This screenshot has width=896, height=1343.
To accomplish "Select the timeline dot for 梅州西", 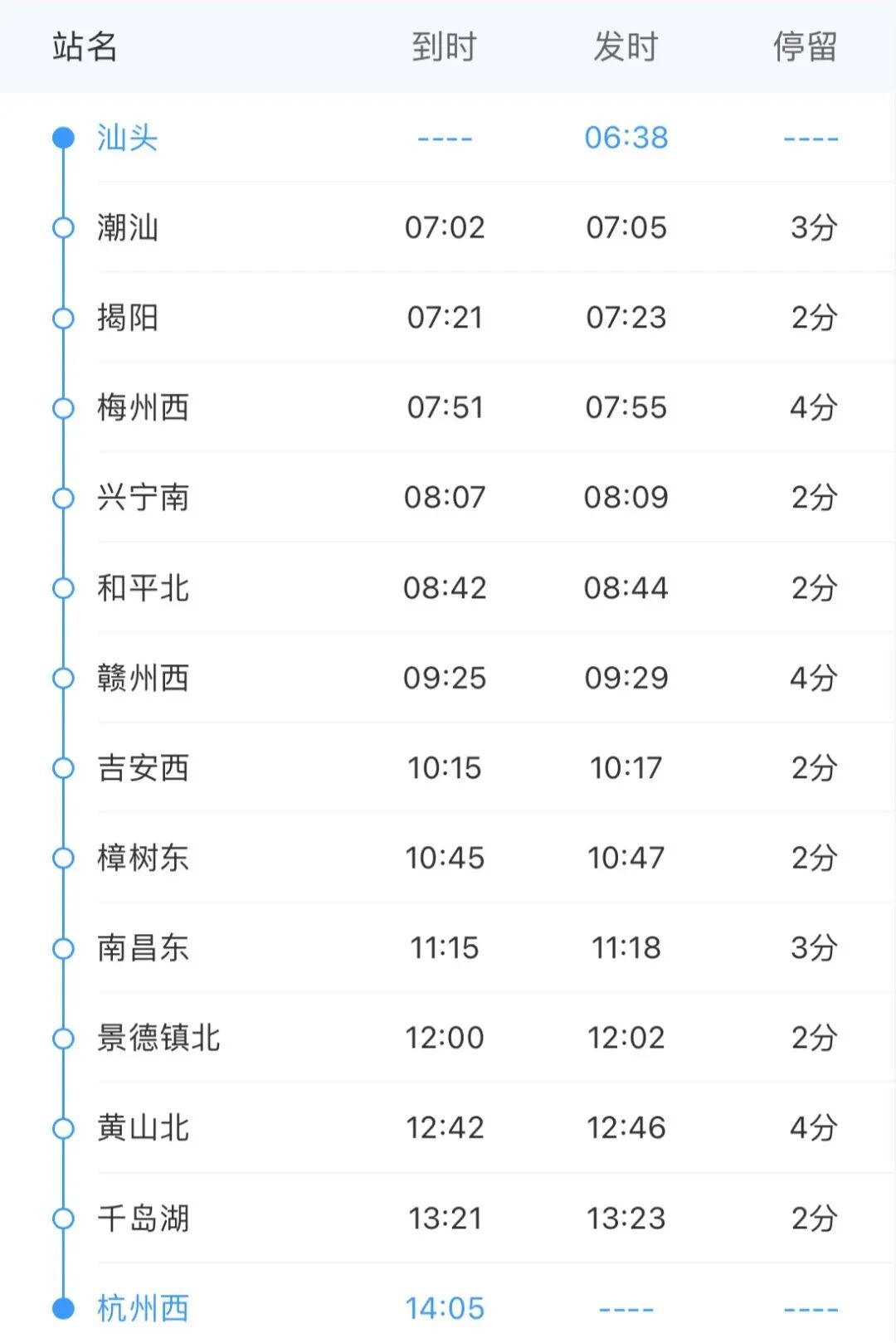I will tap(61, 407).
